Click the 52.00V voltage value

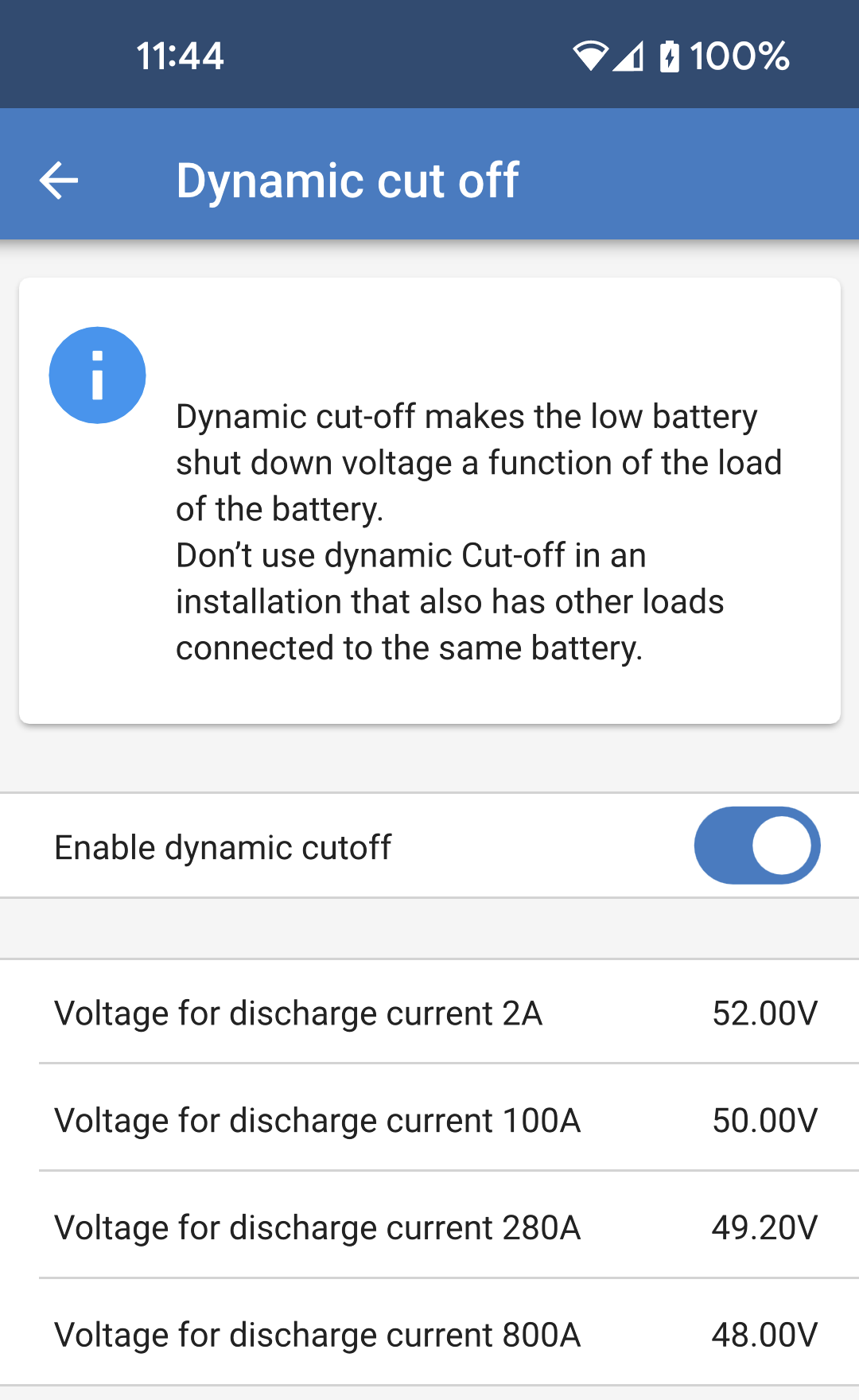[764, 1013]
